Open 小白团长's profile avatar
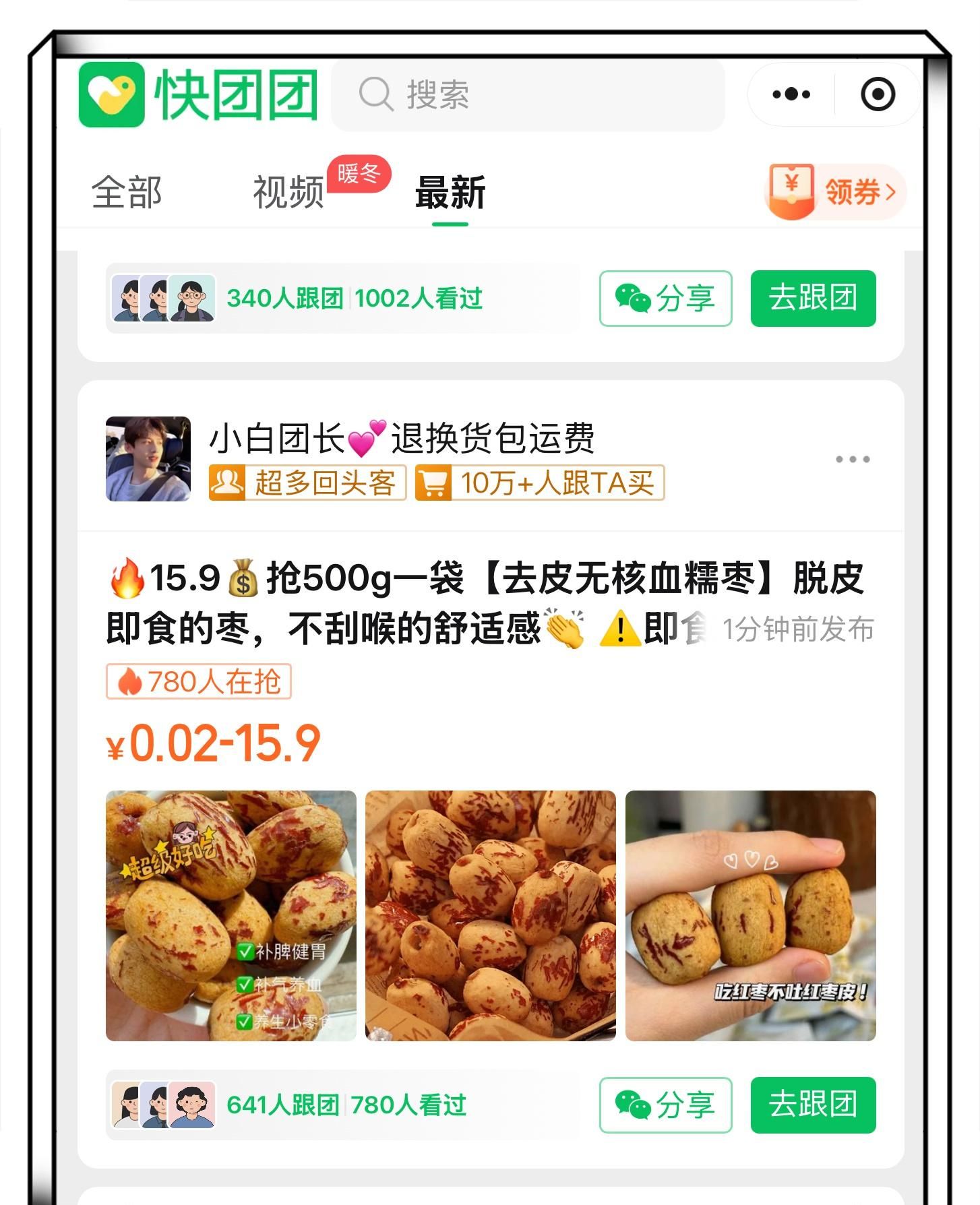 click(148, 459)
